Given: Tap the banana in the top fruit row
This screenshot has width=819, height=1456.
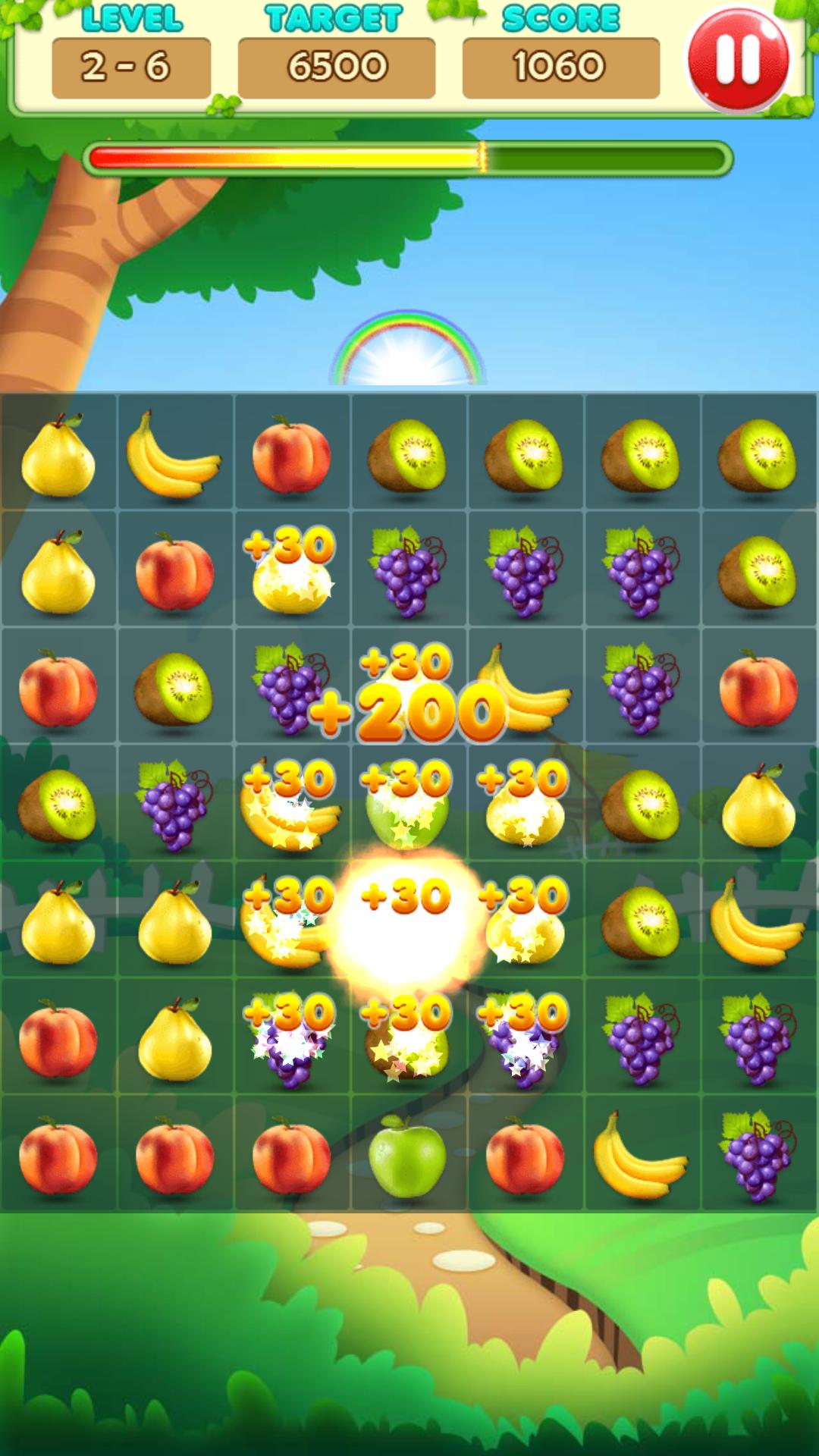Looking at the screenshot, I should click(x=174, y=453).
